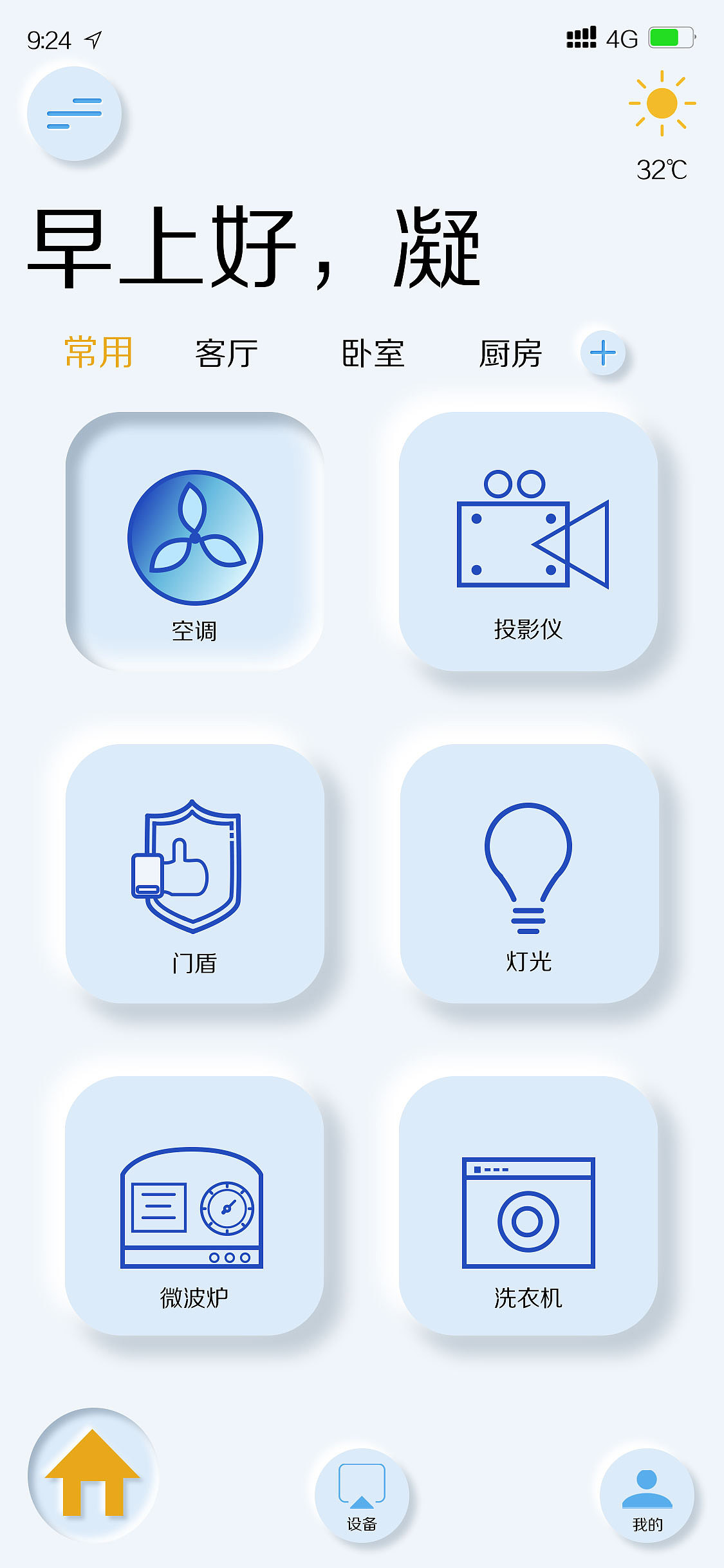The height and width of the screenshot is (1568, 724).
Task: Switch to the 设备 tab
Action: (362, 1495)
